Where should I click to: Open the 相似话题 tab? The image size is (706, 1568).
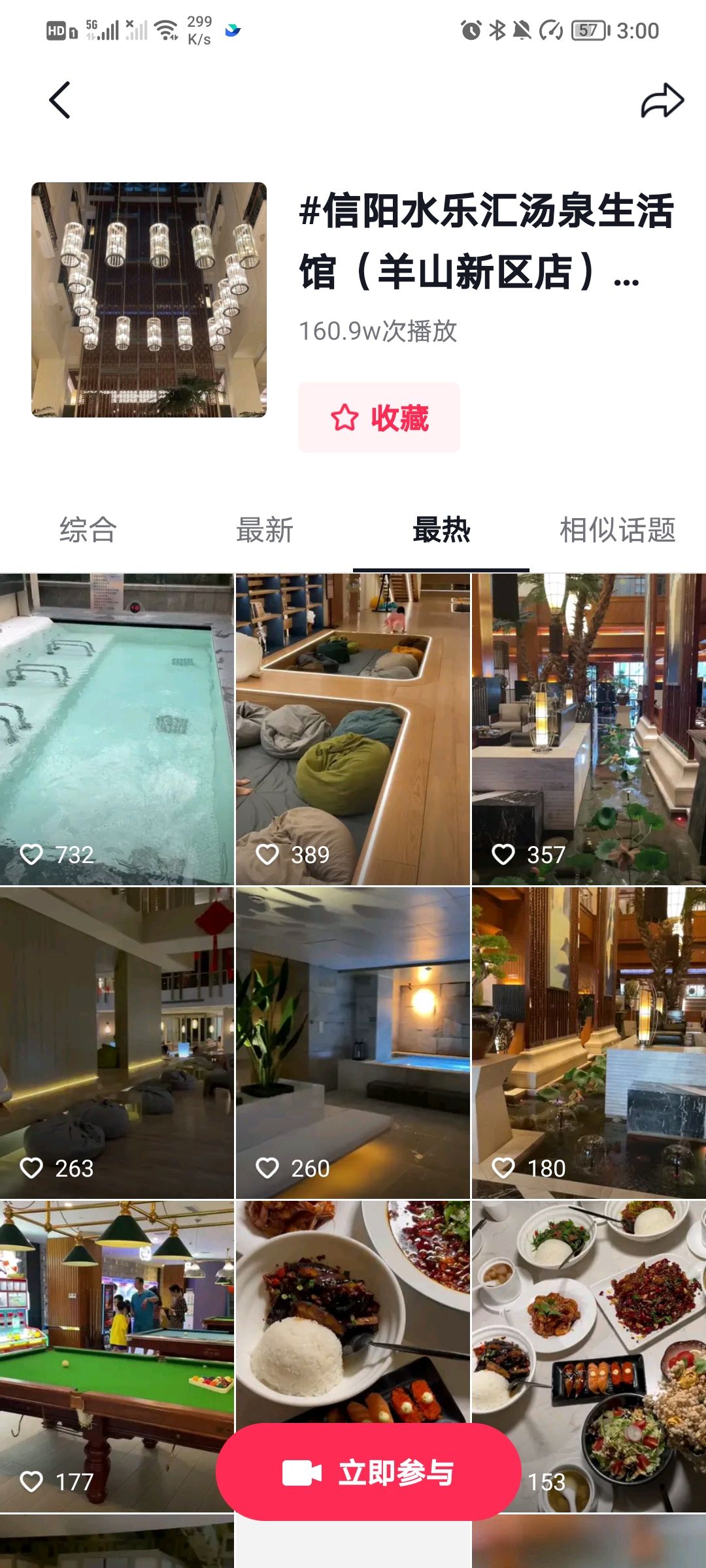click(617, 530)
